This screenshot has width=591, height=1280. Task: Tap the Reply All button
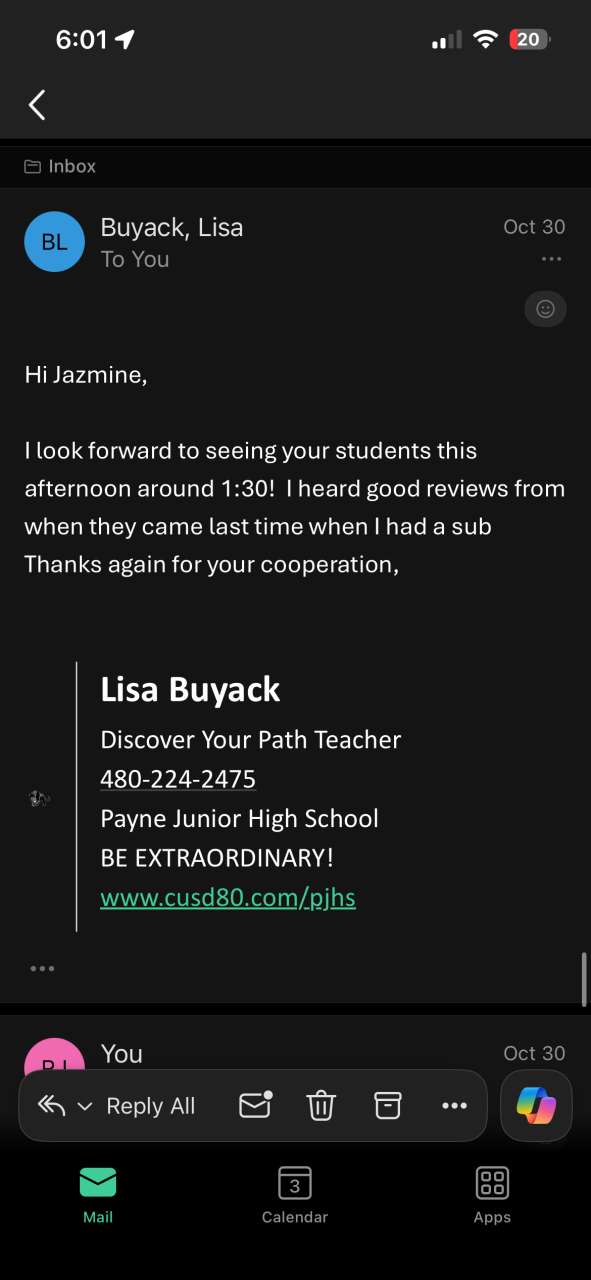[151, 1106]
